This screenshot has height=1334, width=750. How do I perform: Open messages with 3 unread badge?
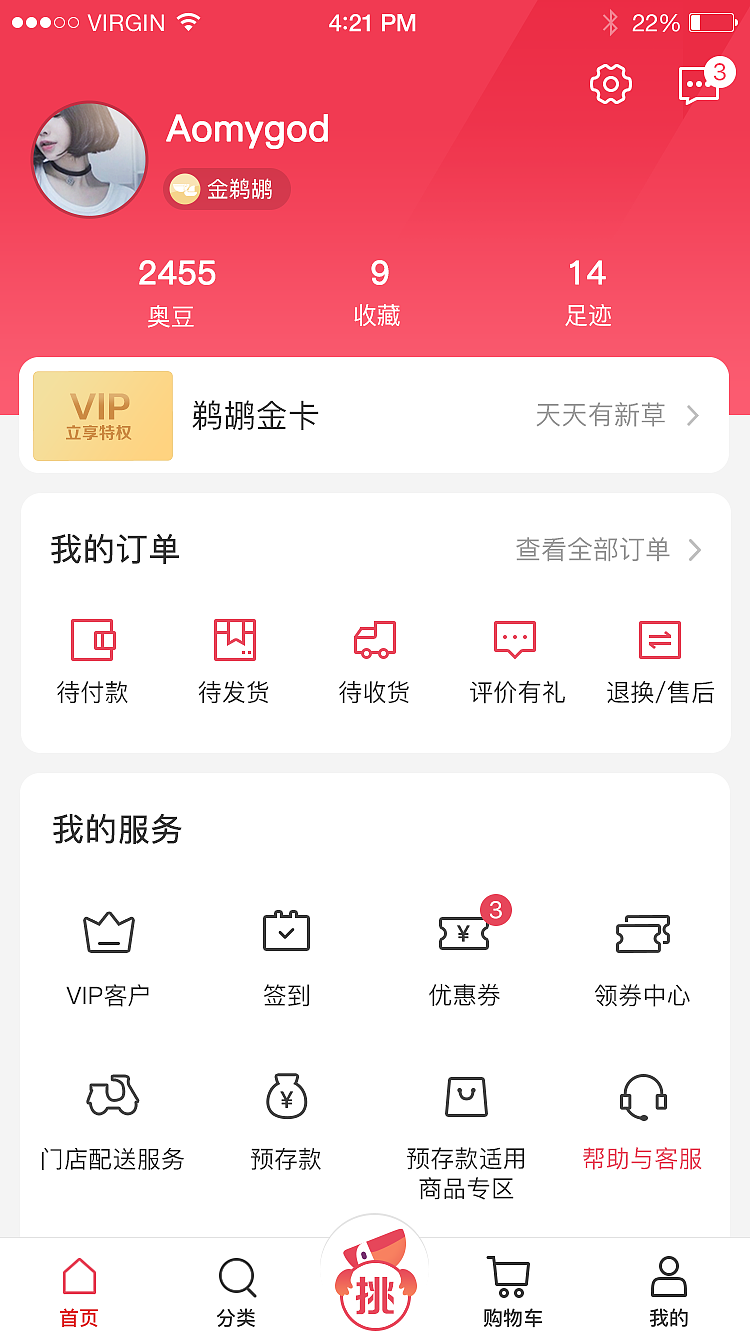[x=699, y=85]
